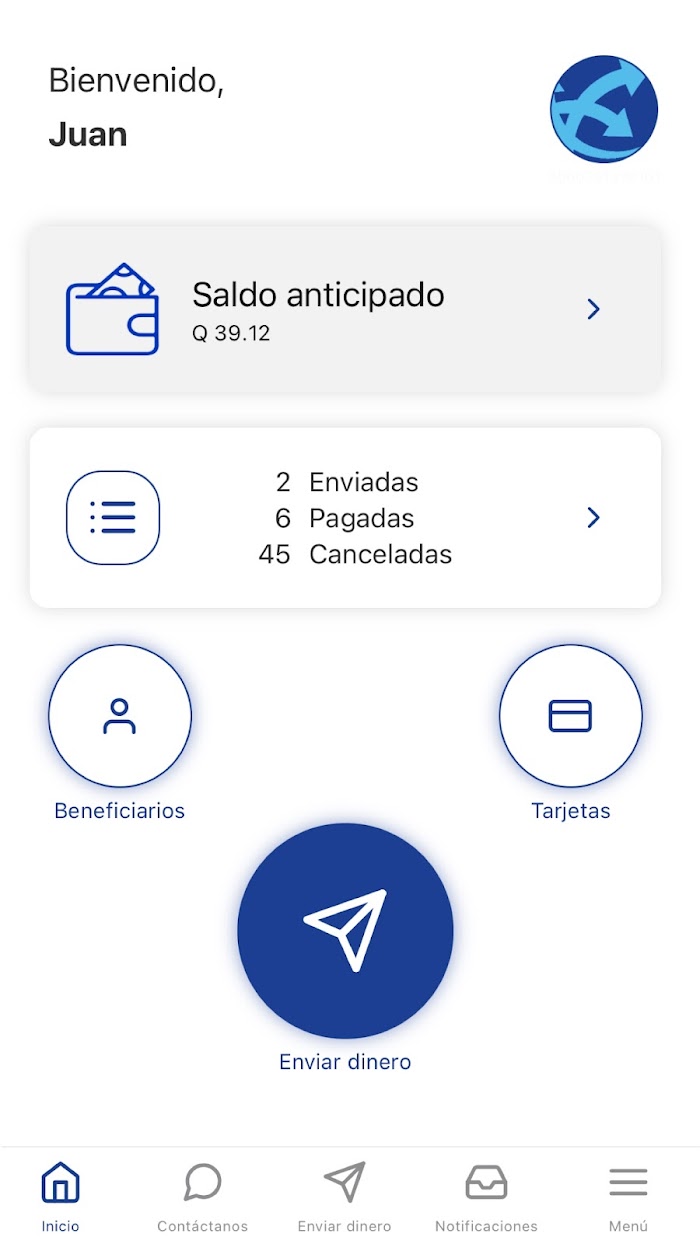Tap the large Enviar dinero button
This screenshot has height=1244, width=700.
tap(345, 931)
